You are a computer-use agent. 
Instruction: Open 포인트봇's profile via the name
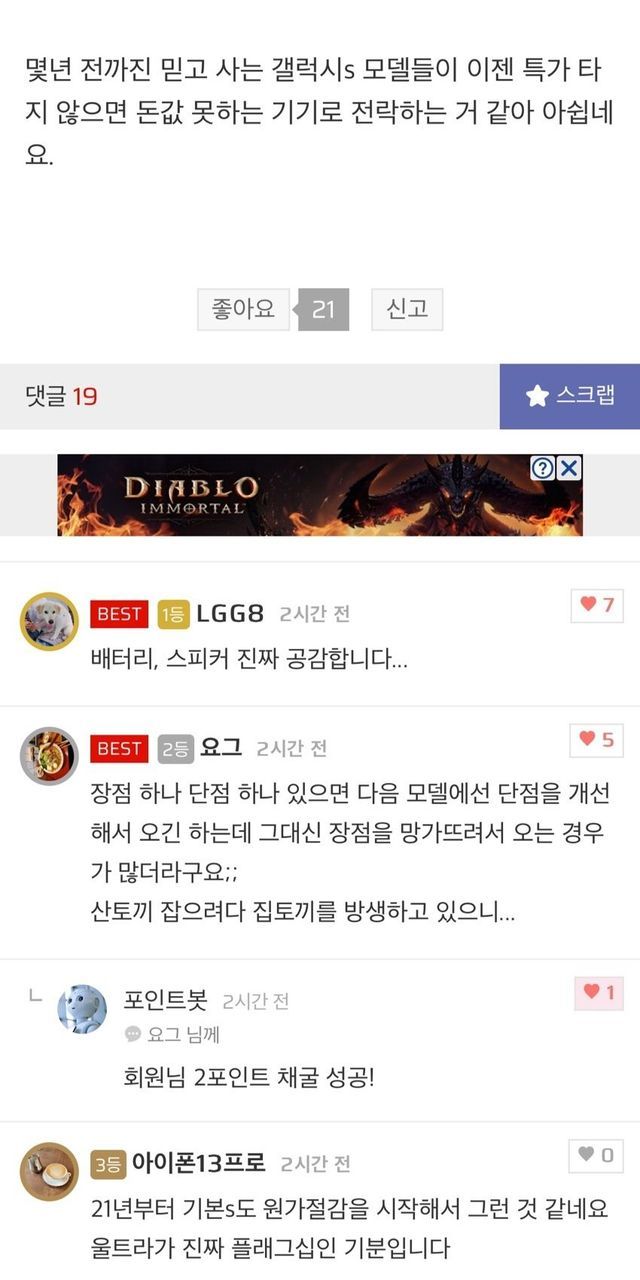[165, 1000]
